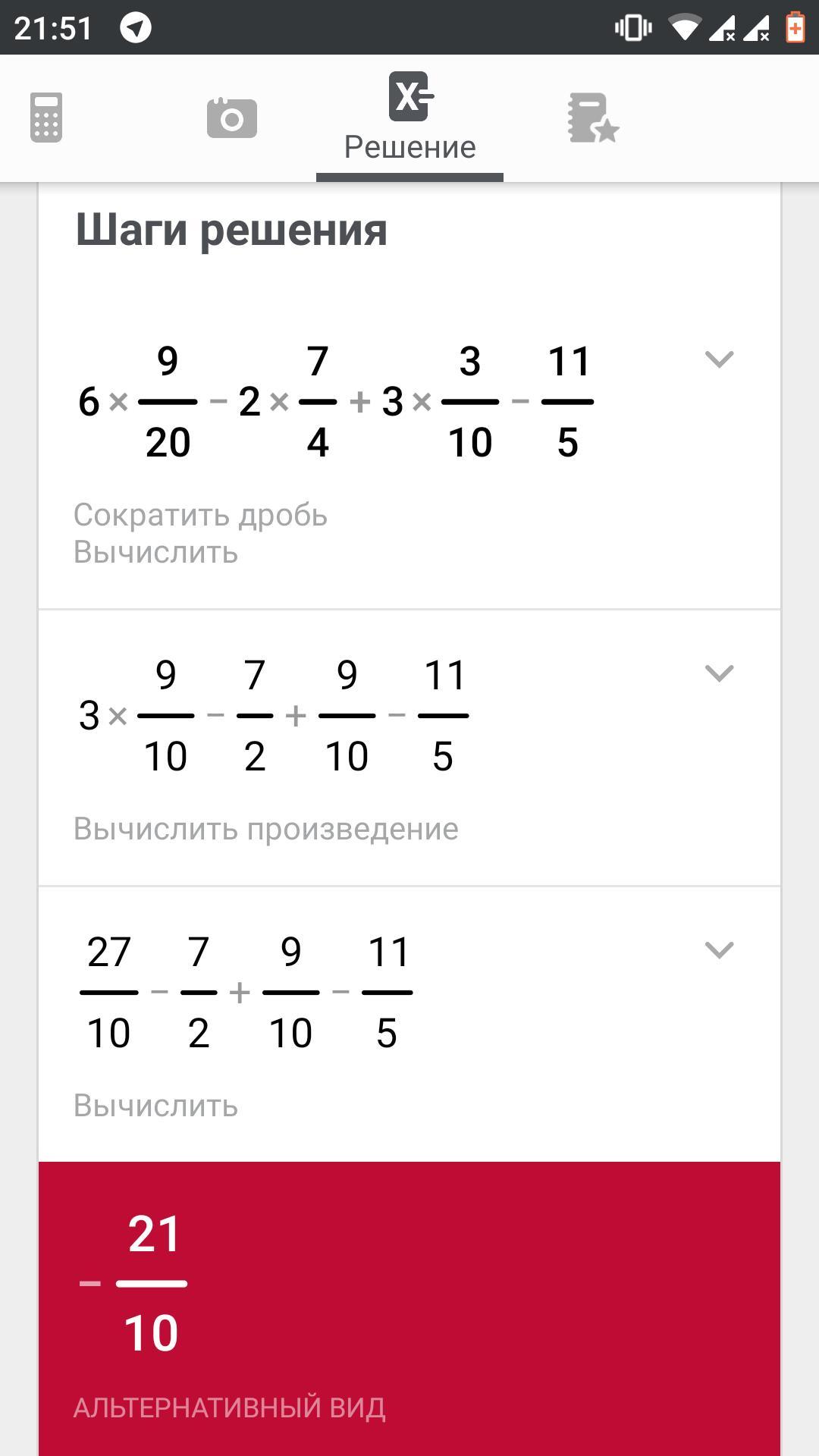
Task: Expand the 'Вычислить произведение' step
Action: point(719,673)
